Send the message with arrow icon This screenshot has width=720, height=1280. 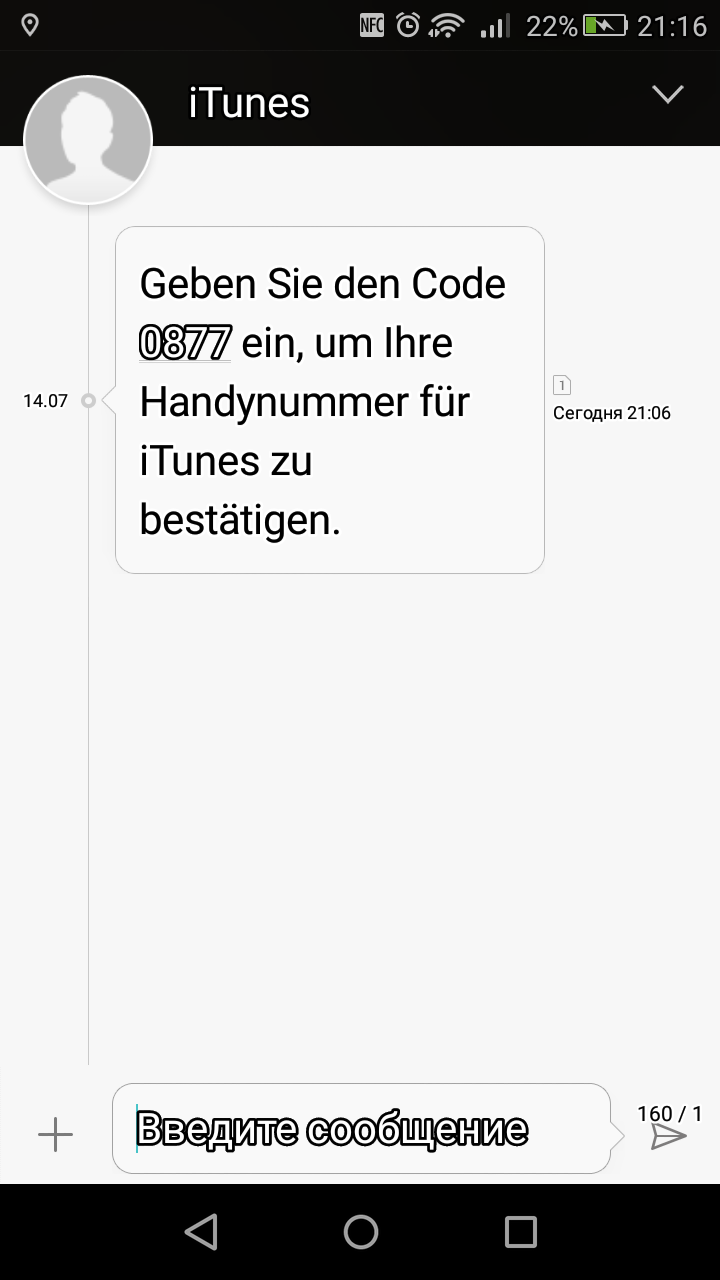point(668,1137)
